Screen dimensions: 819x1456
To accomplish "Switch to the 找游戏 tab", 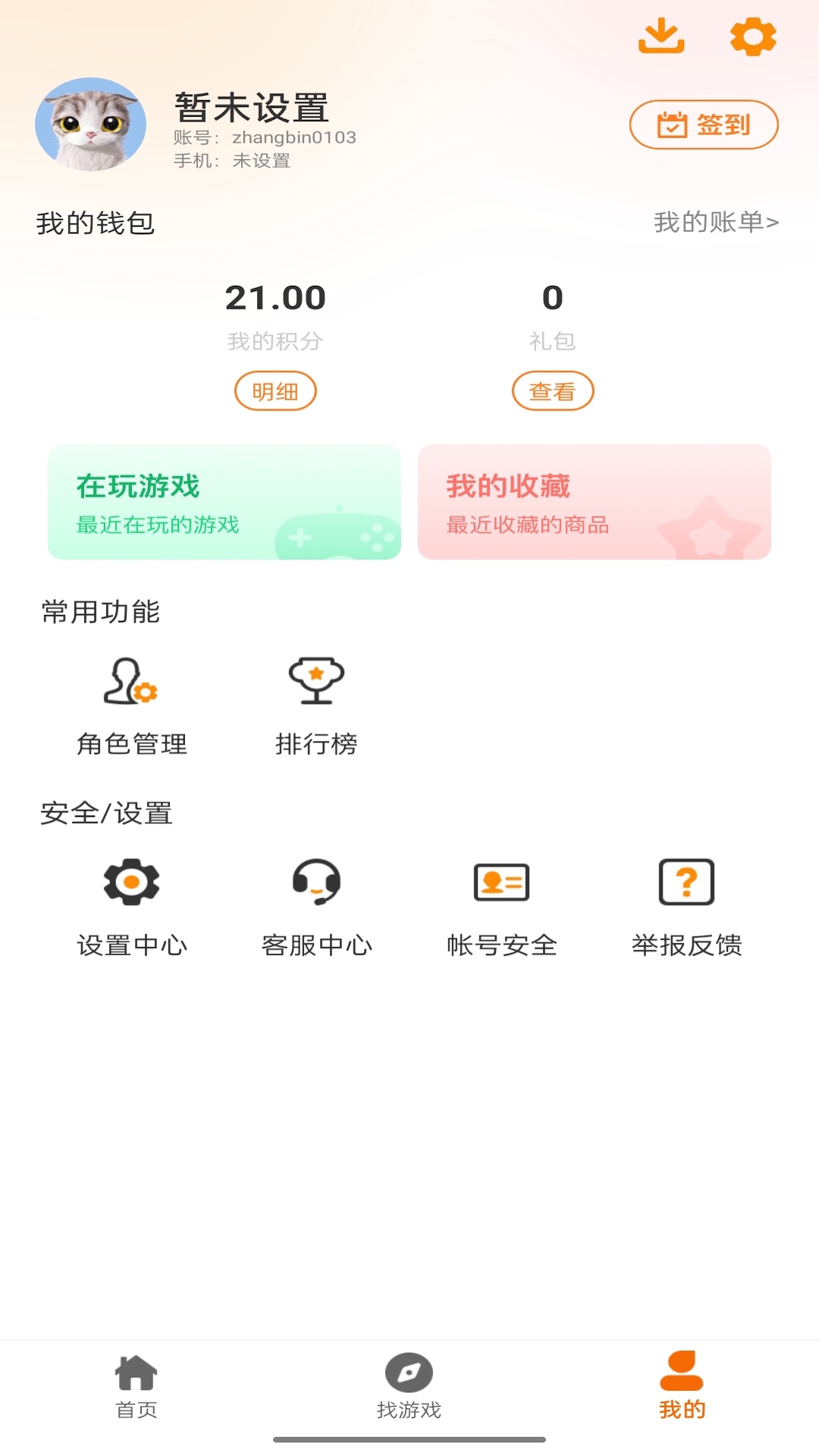I will 409,1386.
